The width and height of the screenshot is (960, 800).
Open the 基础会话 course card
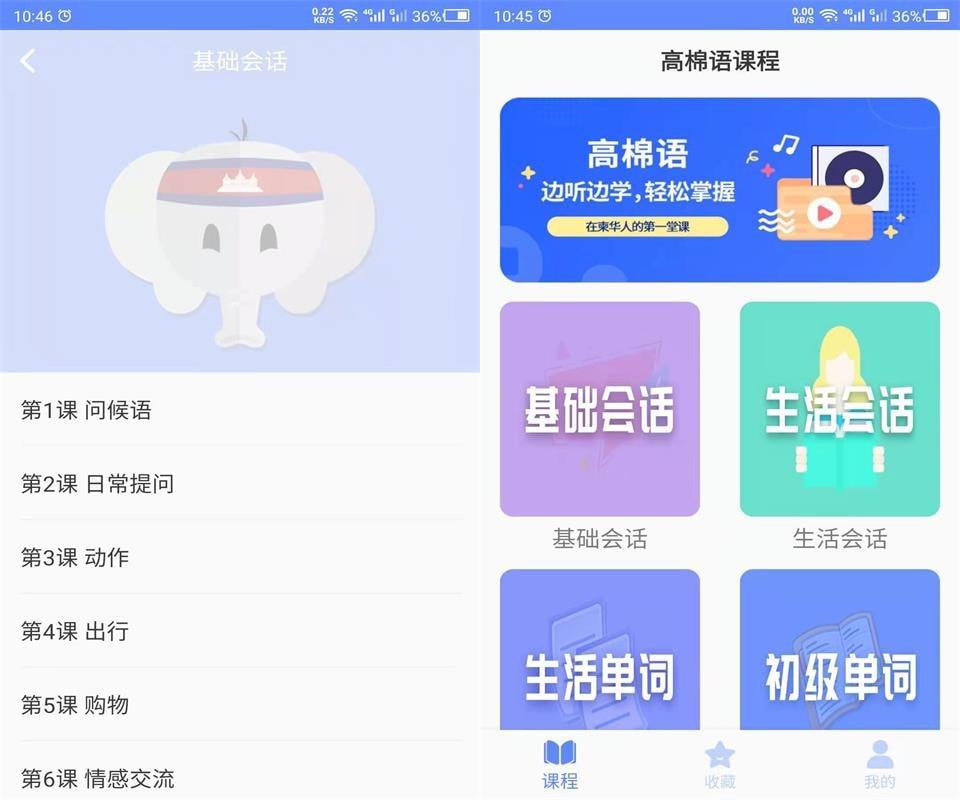click(599, 409)
